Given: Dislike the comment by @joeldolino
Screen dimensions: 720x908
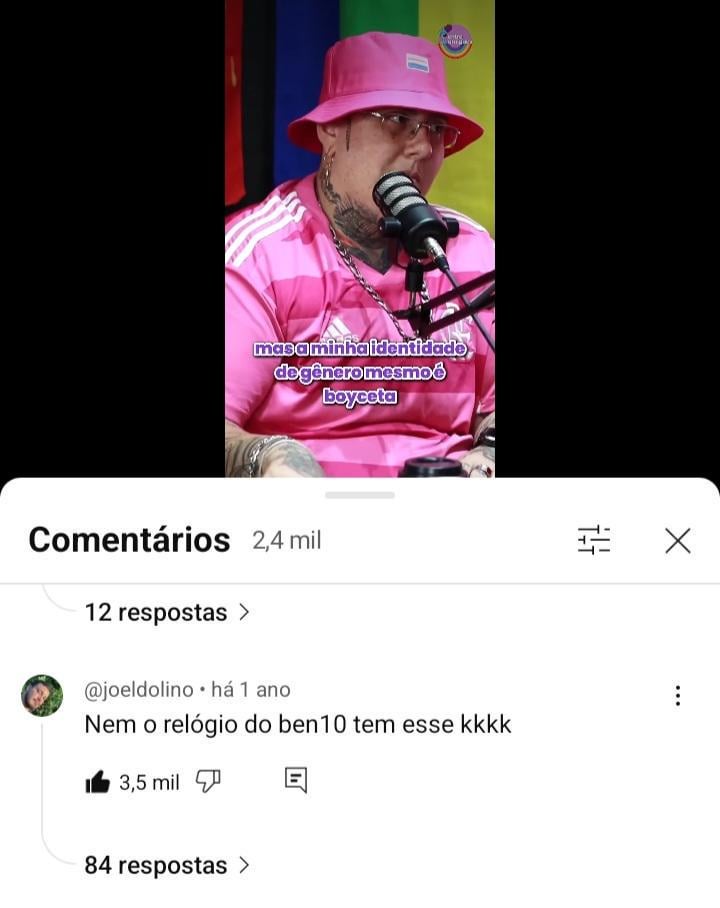Looking at the screenshot, I should [208, 781].
